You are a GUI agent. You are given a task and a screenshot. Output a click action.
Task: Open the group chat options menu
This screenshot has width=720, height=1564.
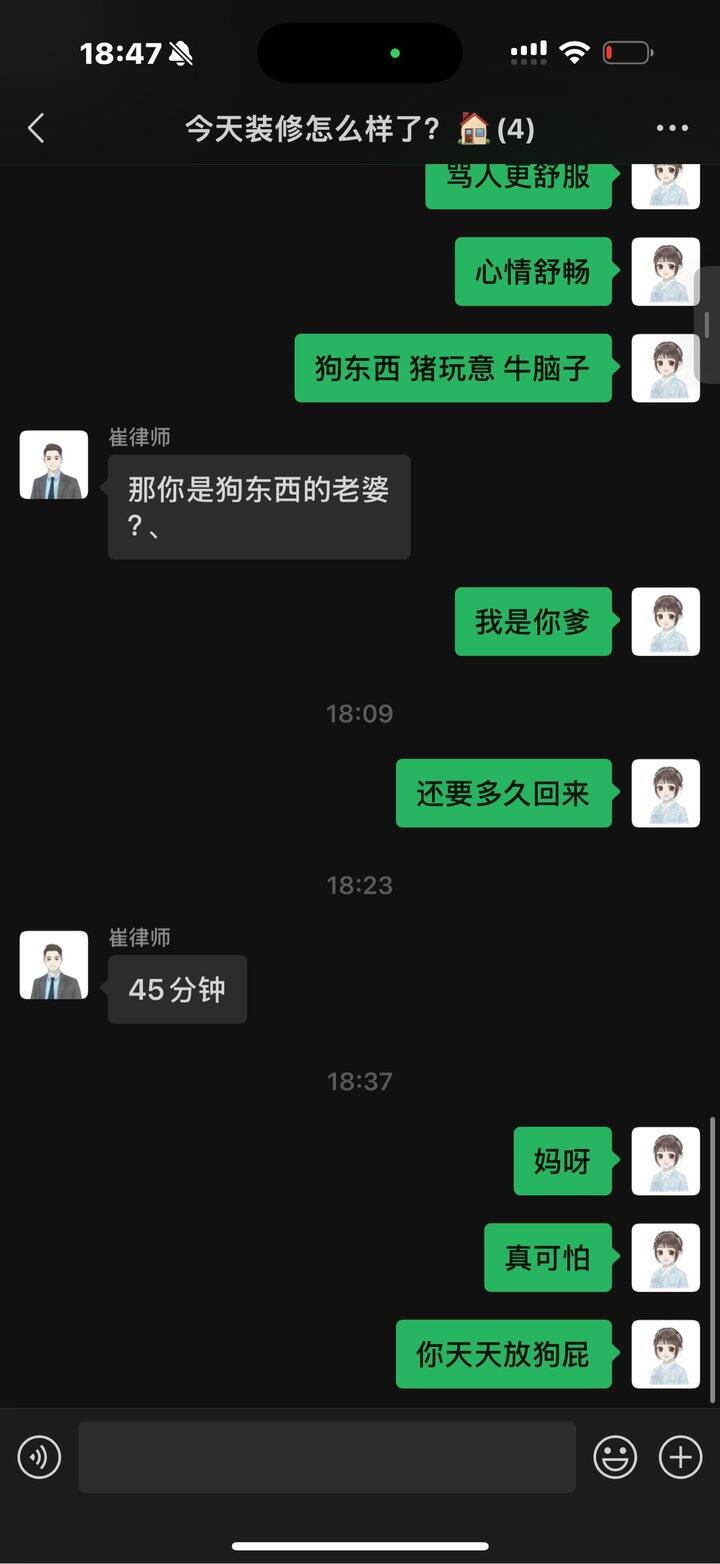(x=672, y=128)
